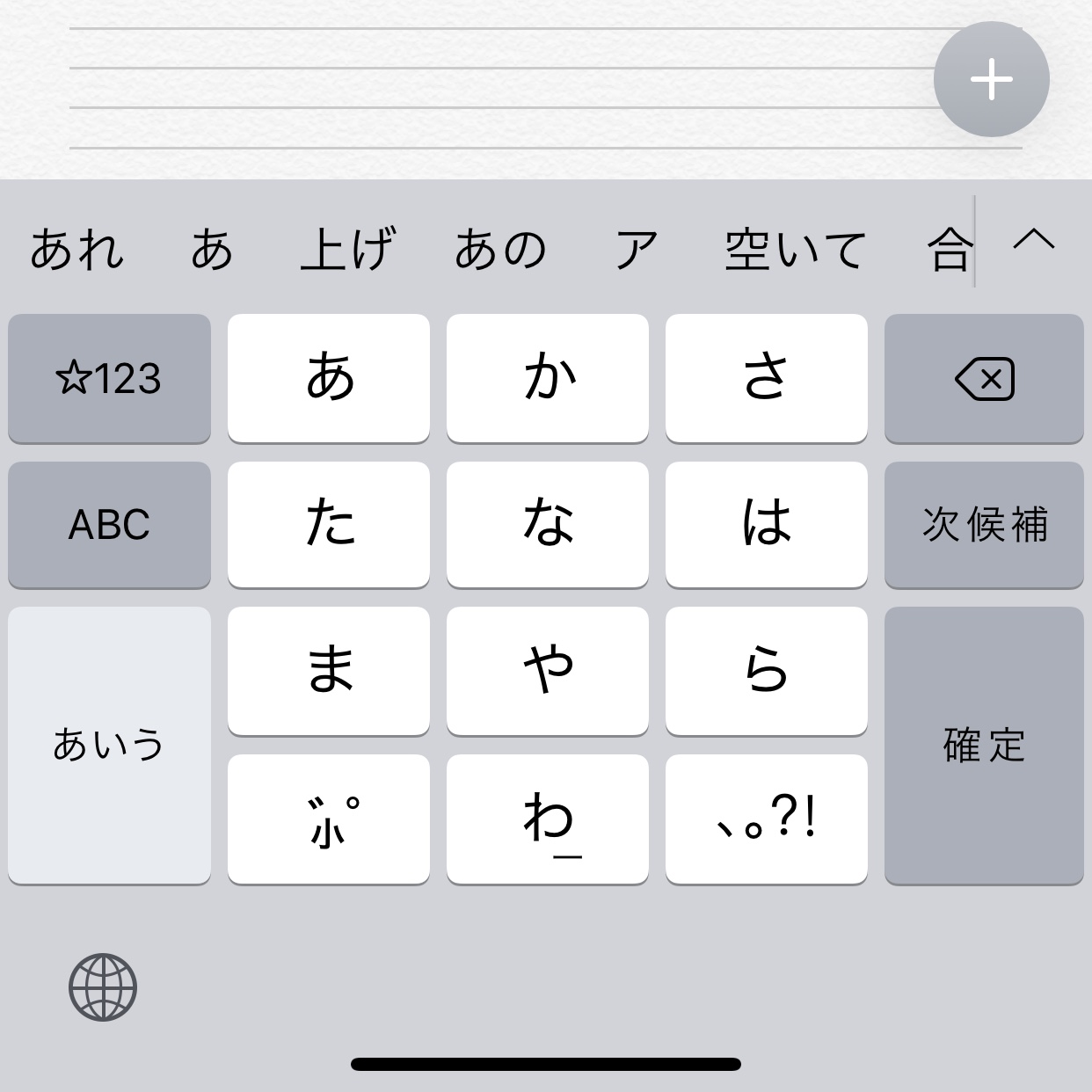Tap 次候補 for the next candidate

click(x=984, y=525)
